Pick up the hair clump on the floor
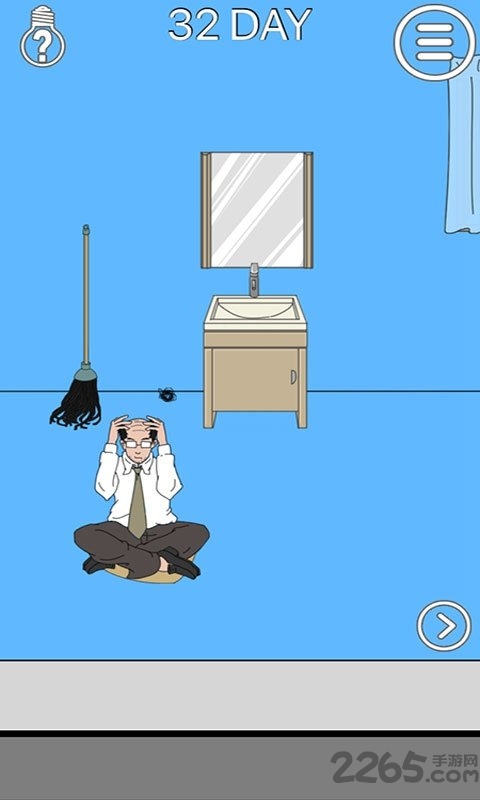 (x=167, y=394)
